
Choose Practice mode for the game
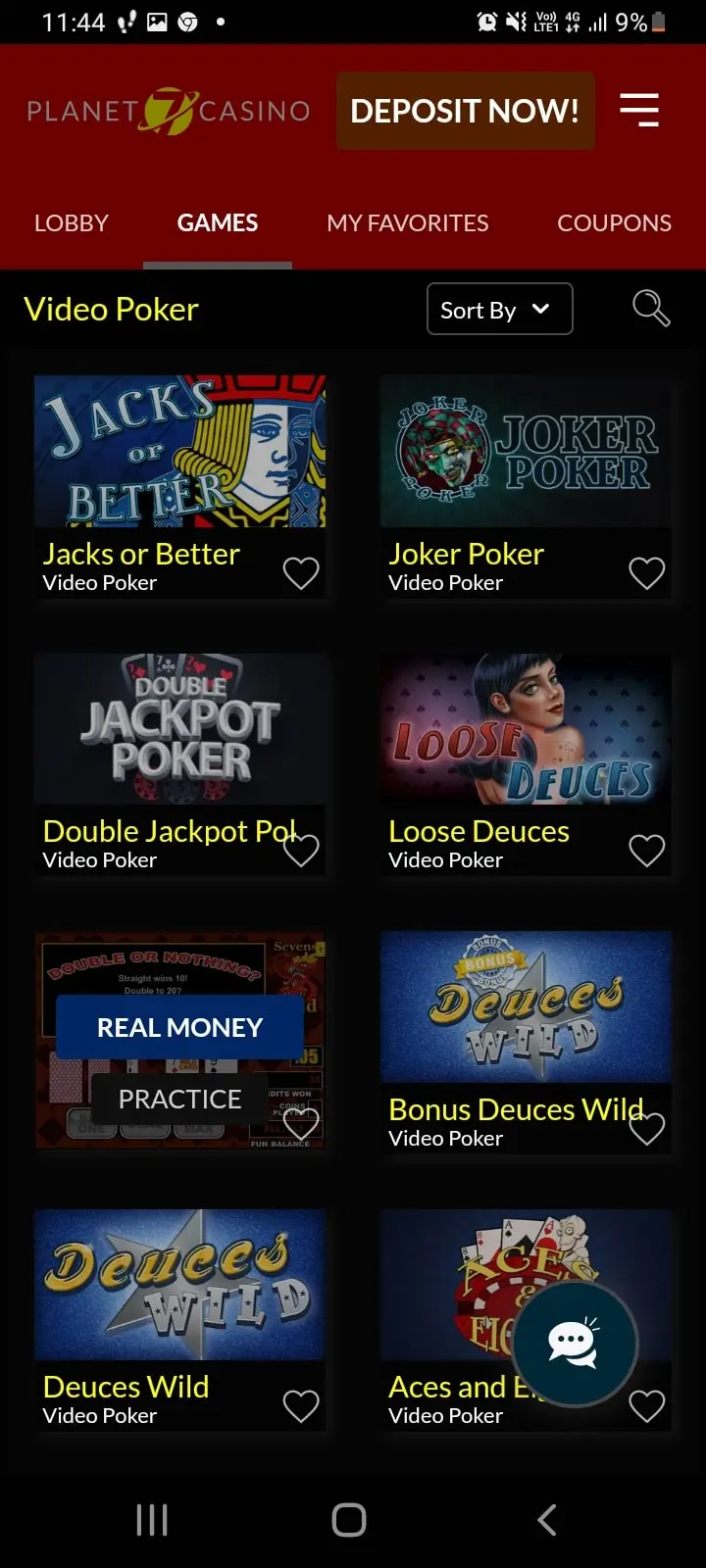pyautogui.click(x=179, y=1100)
